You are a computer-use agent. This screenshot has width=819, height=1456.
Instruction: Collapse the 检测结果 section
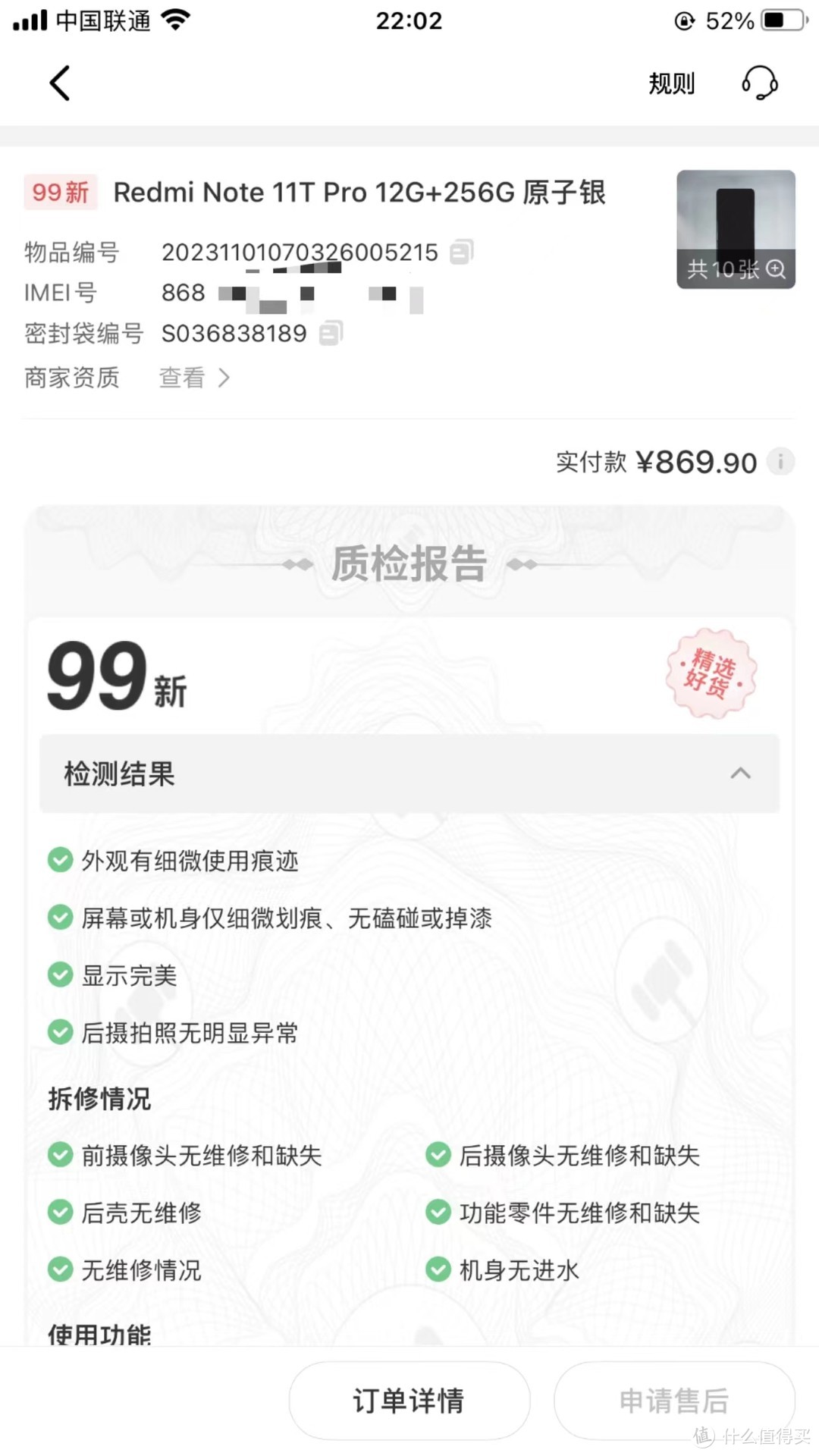pyautogui.click(x=740, y=773)
